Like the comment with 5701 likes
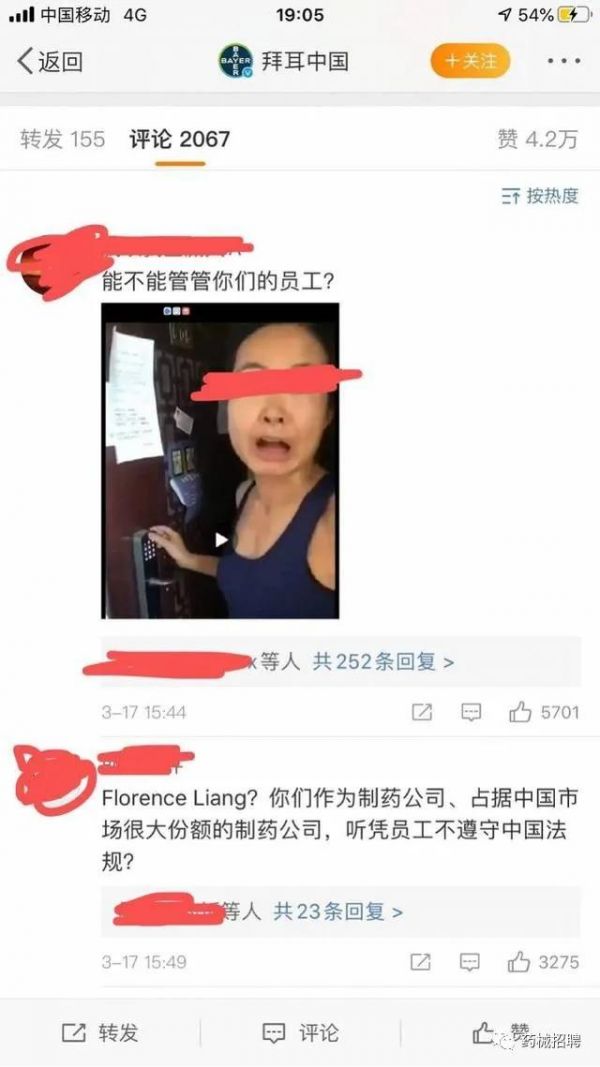600x1067 pixels. [520, 712]
